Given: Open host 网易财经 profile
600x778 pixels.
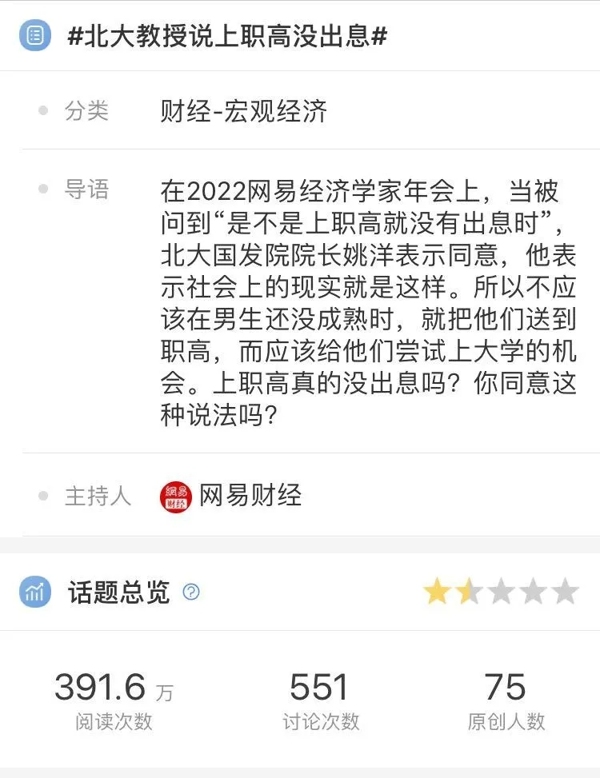Looking at the screenshot, I should point(231,496).
